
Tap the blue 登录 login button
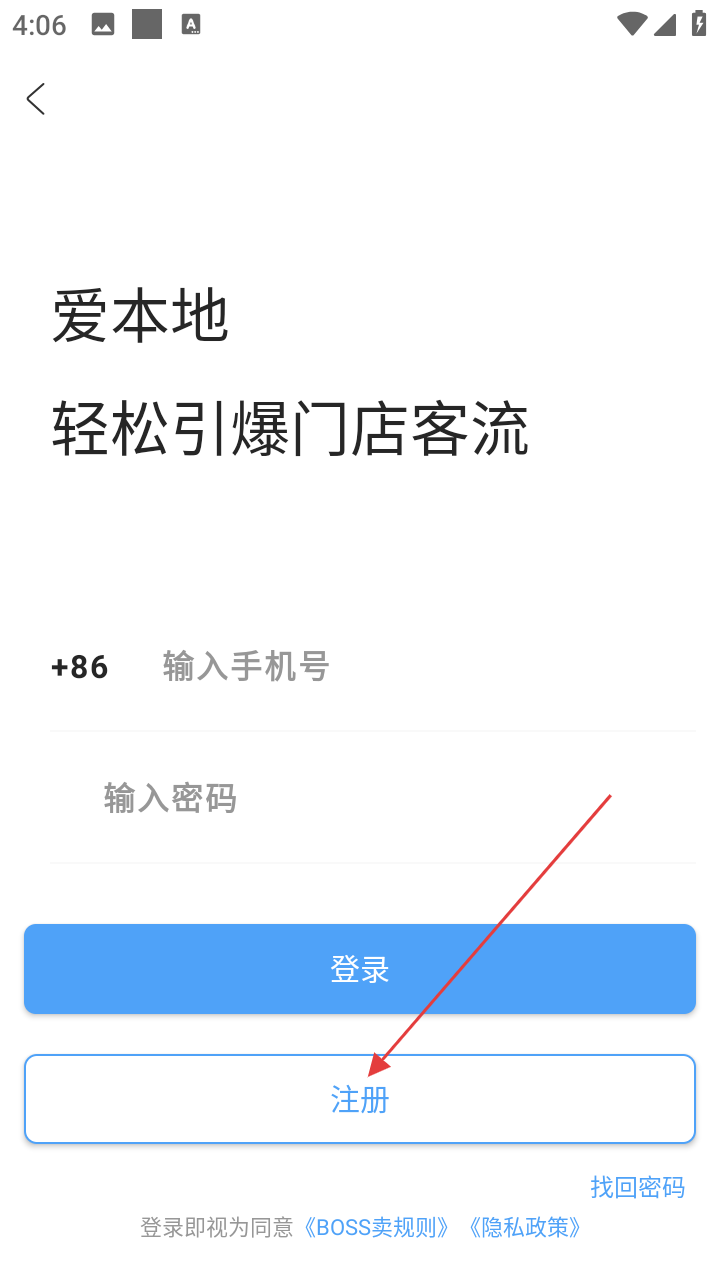[360, 969]
